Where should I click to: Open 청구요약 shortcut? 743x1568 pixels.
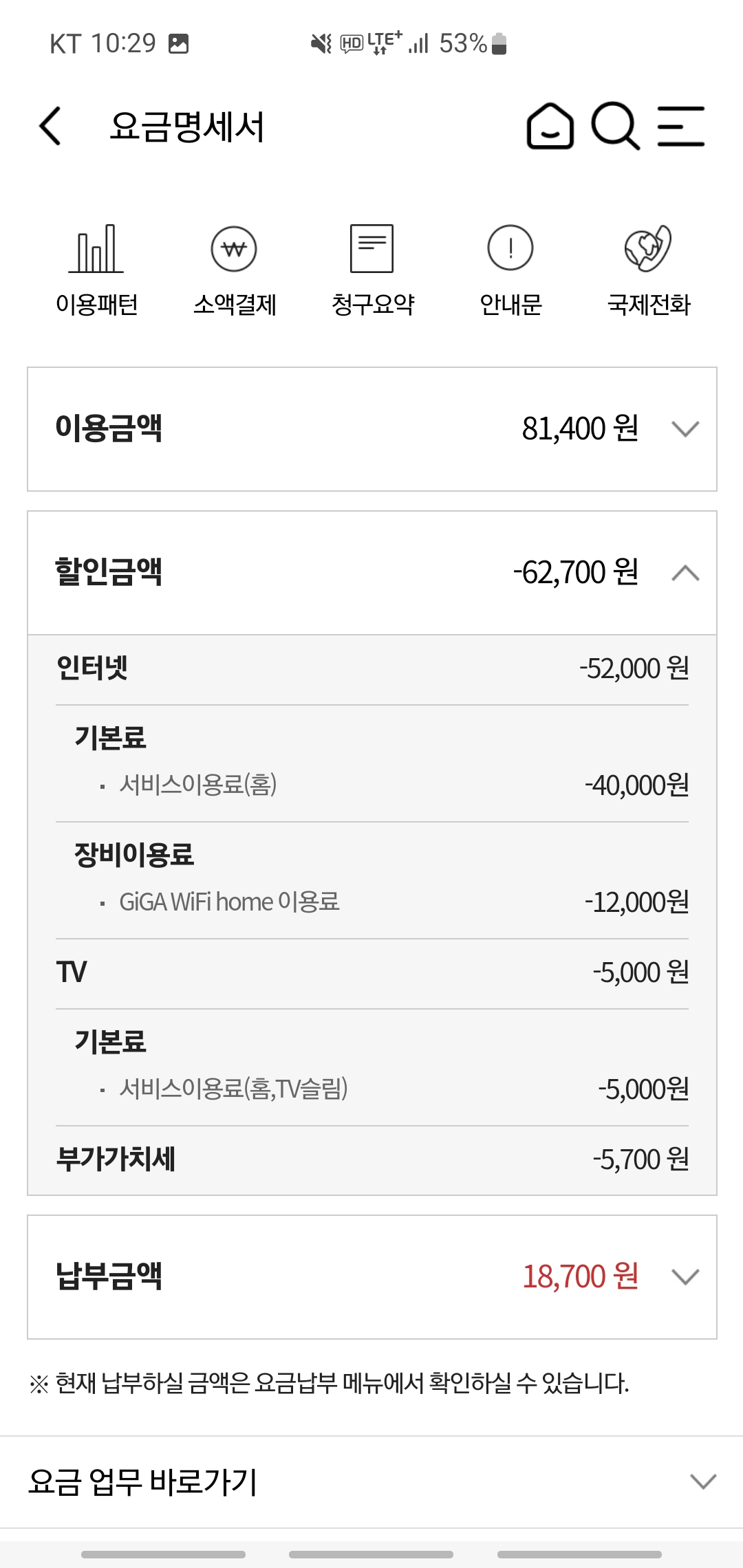point(372,270)
